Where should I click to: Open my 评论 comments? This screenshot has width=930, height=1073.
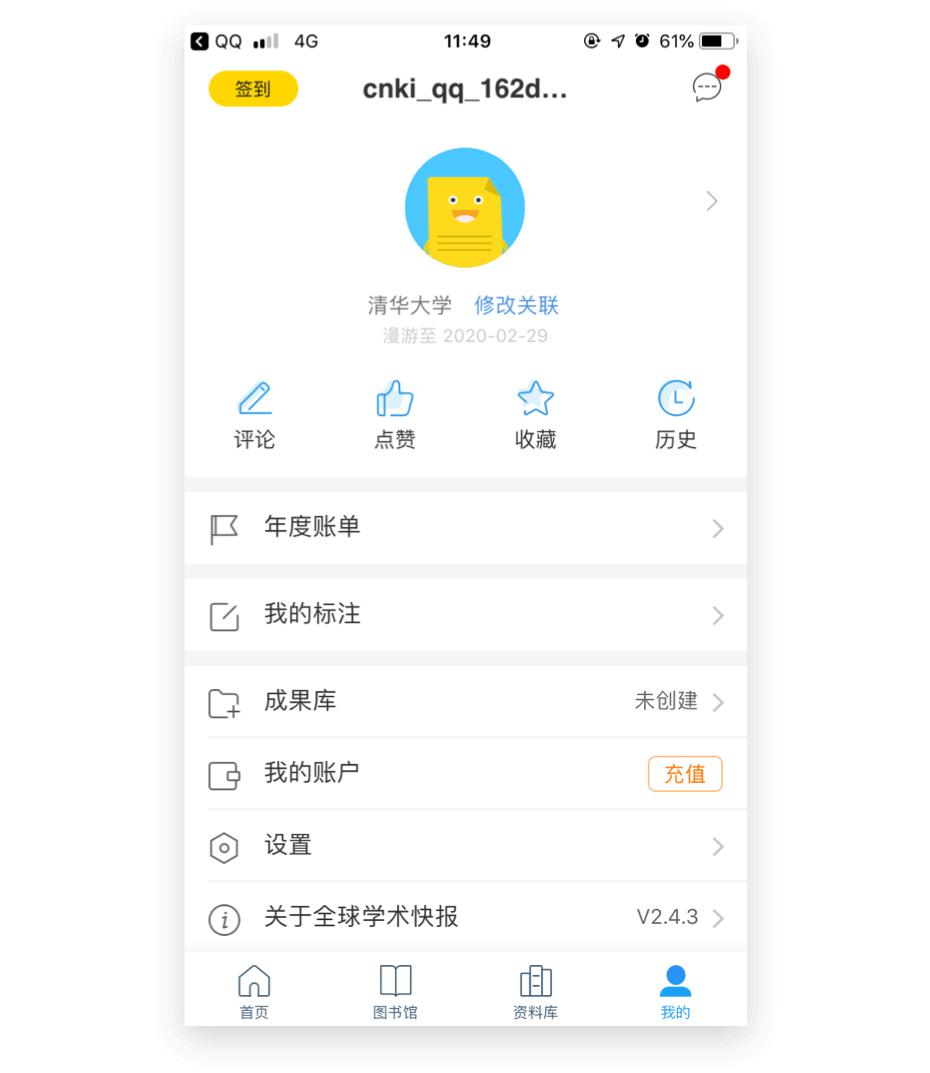pos(254,415)
